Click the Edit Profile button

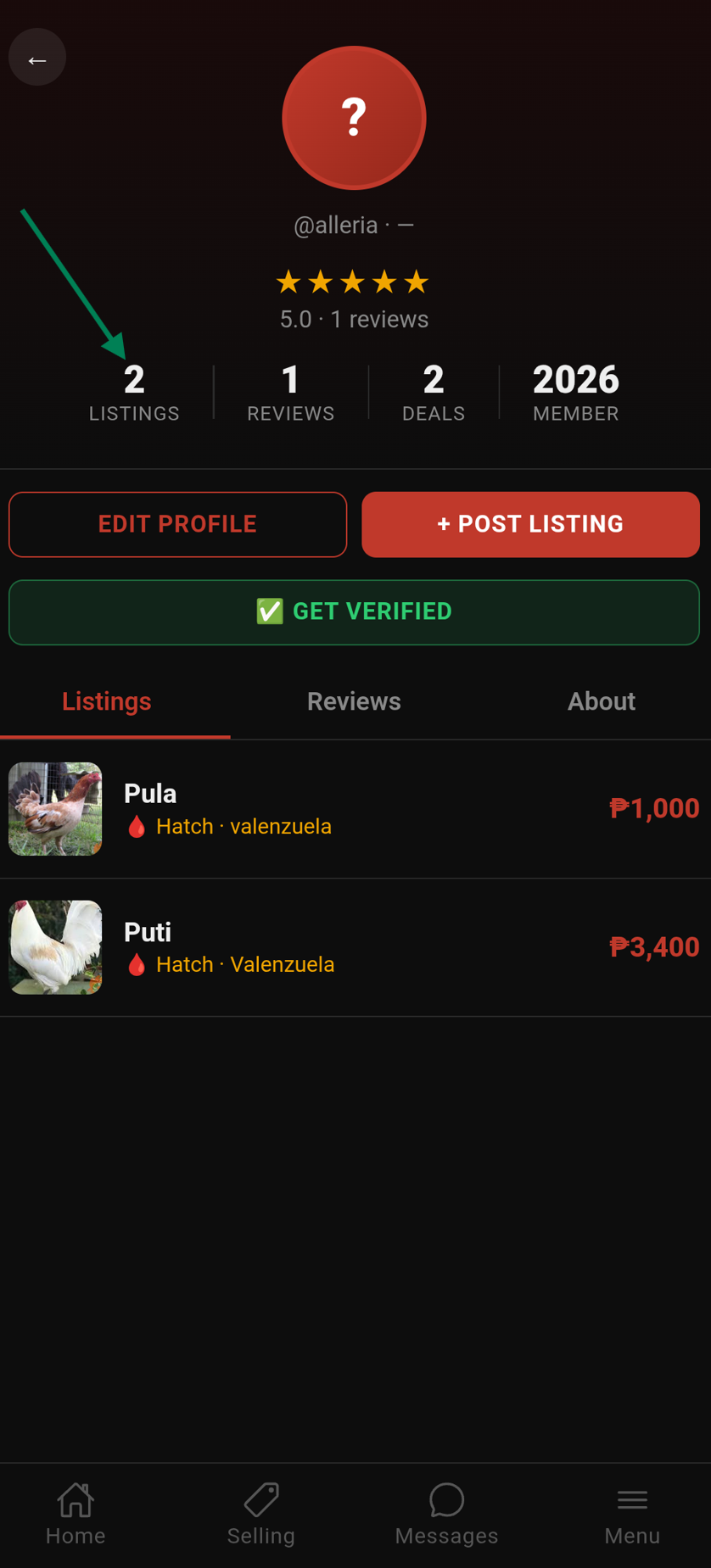coord(177,524)
